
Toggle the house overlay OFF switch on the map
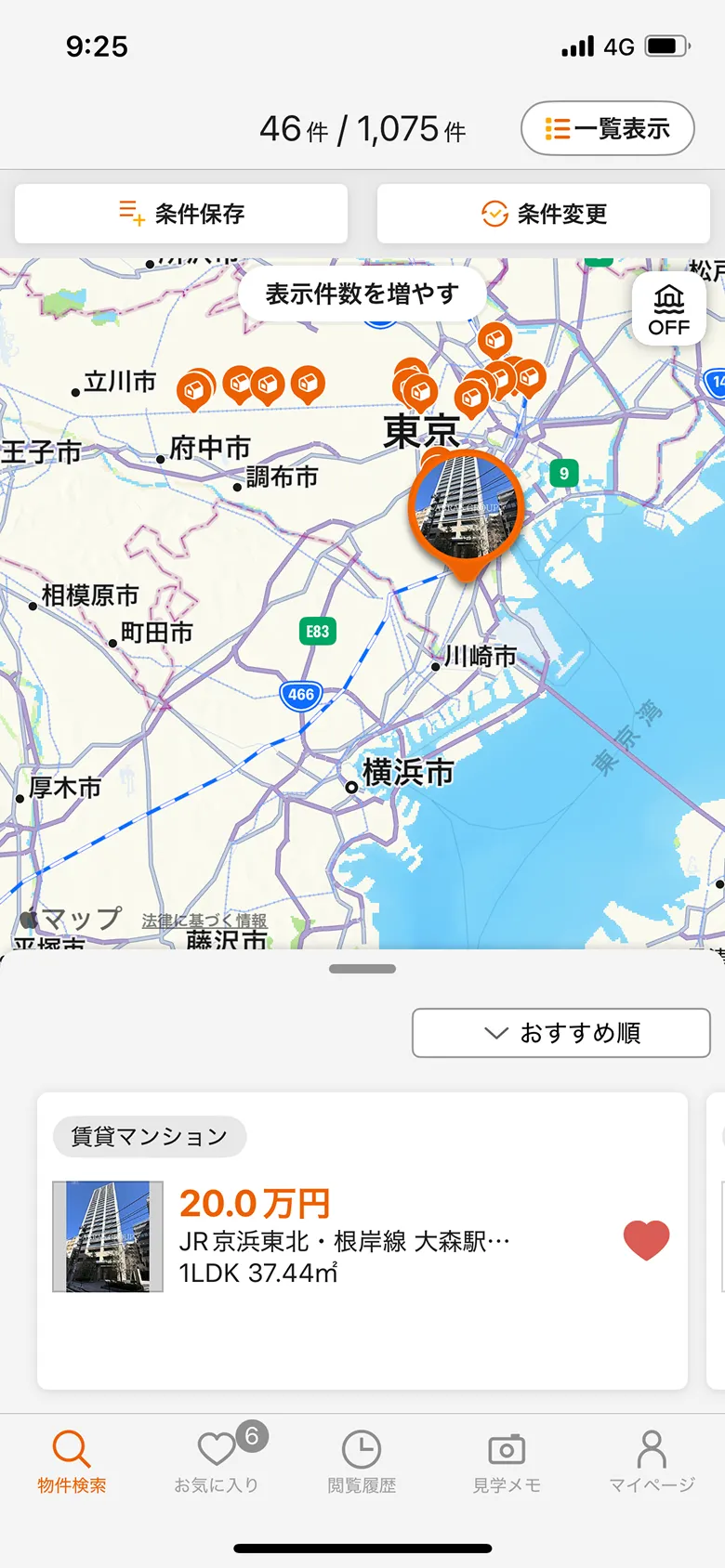[668, 307]
